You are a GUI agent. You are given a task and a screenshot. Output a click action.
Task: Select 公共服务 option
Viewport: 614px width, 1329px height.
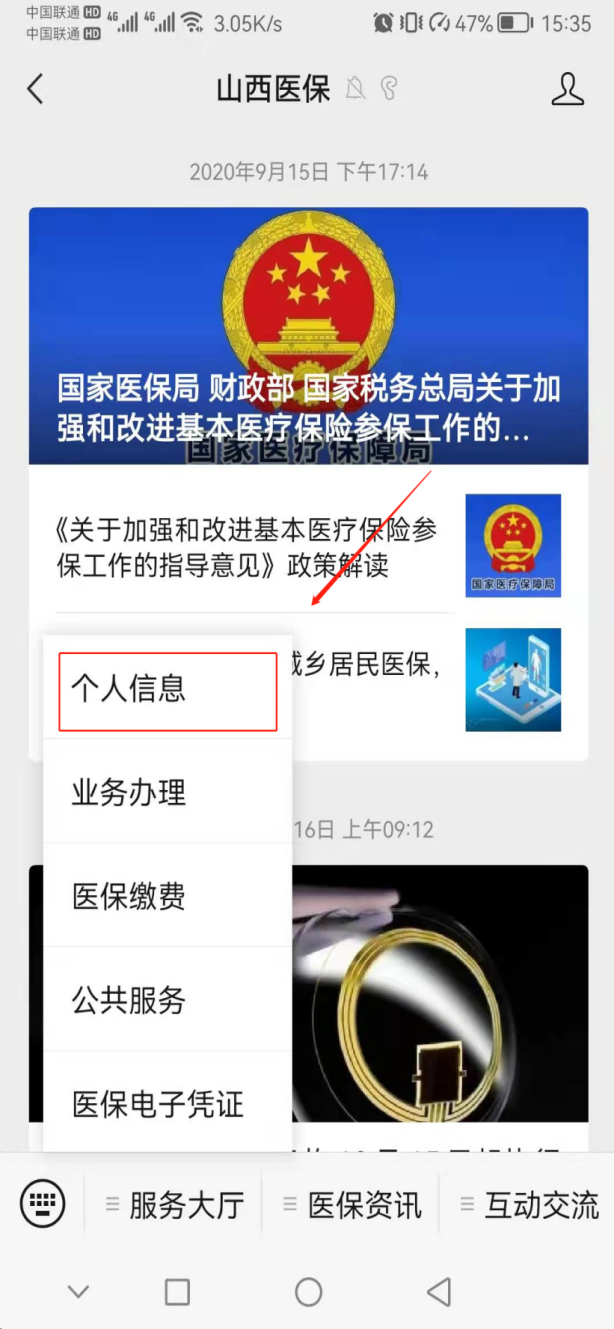pyautogui.click(x=167, y=1000)
